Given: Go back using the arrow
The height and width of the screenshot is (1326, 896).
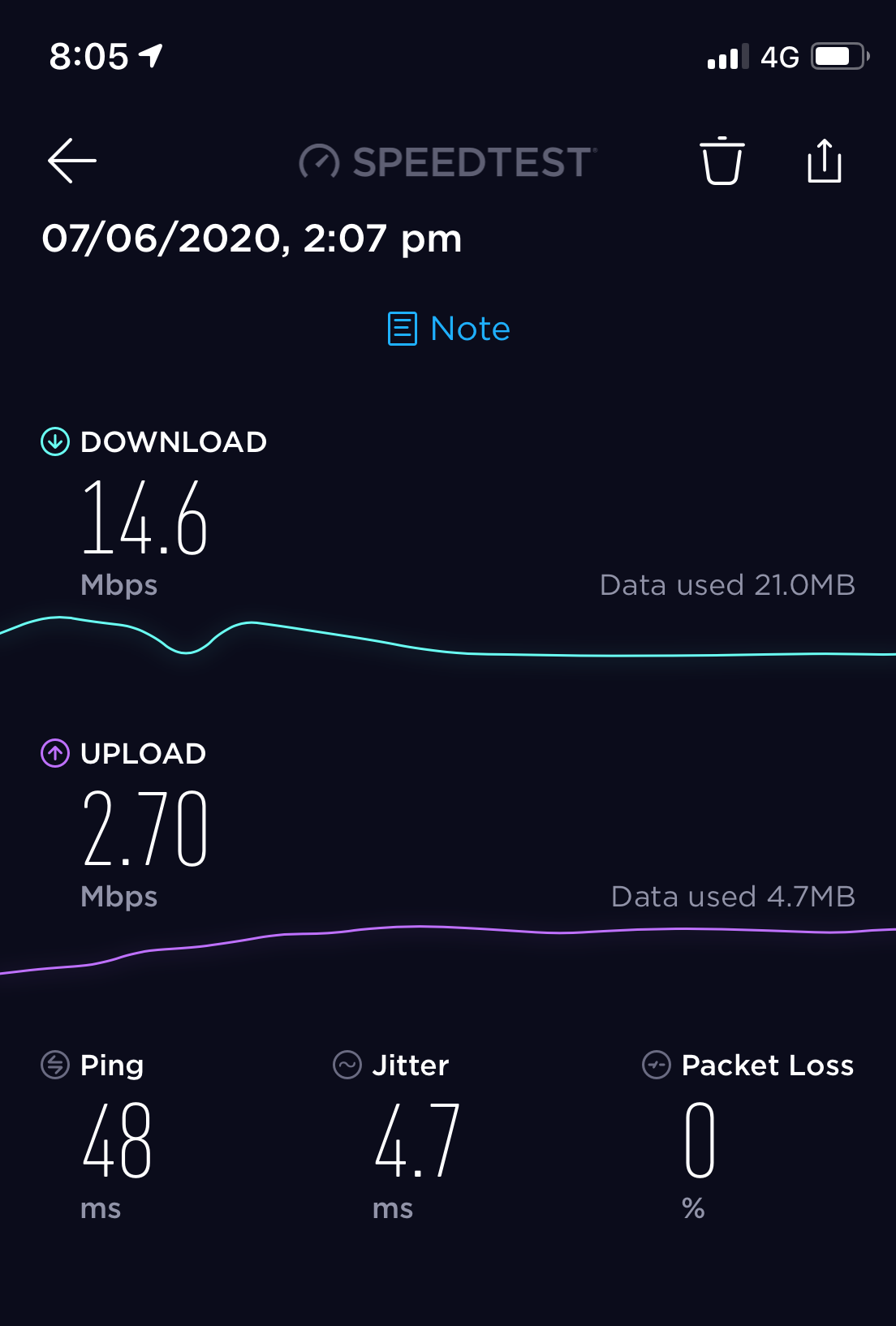Looking at the screenshot, I should coord(71,161).
